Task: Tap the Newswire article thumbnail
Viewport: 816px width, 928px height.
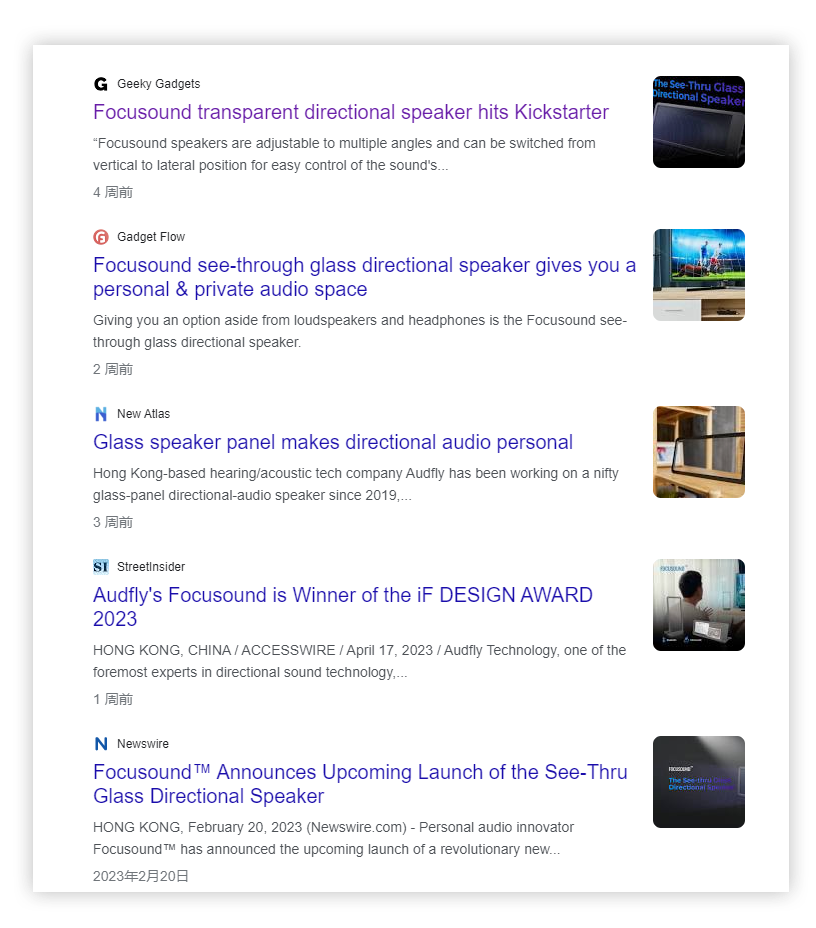Action: tap(698, 782)
